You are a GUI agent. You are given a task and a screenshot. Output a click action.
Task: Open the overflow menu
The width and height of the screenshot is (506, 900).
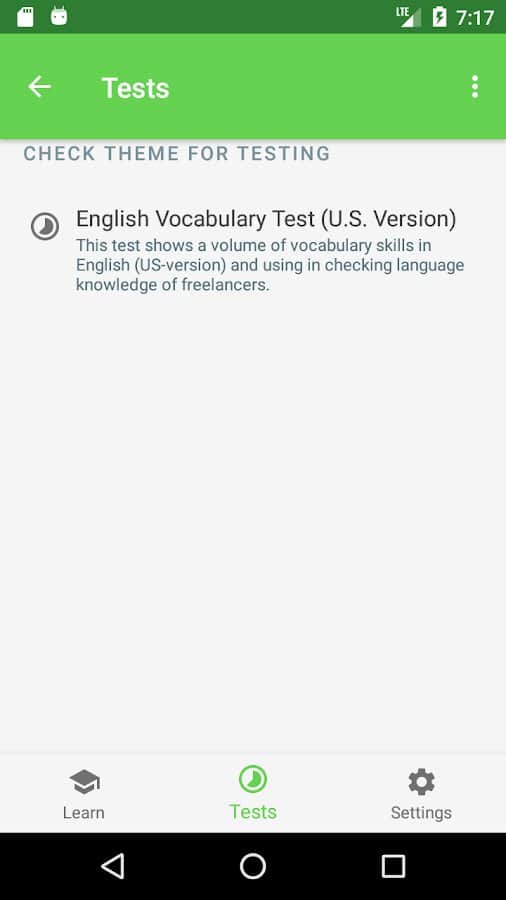[x=474, y=87]
